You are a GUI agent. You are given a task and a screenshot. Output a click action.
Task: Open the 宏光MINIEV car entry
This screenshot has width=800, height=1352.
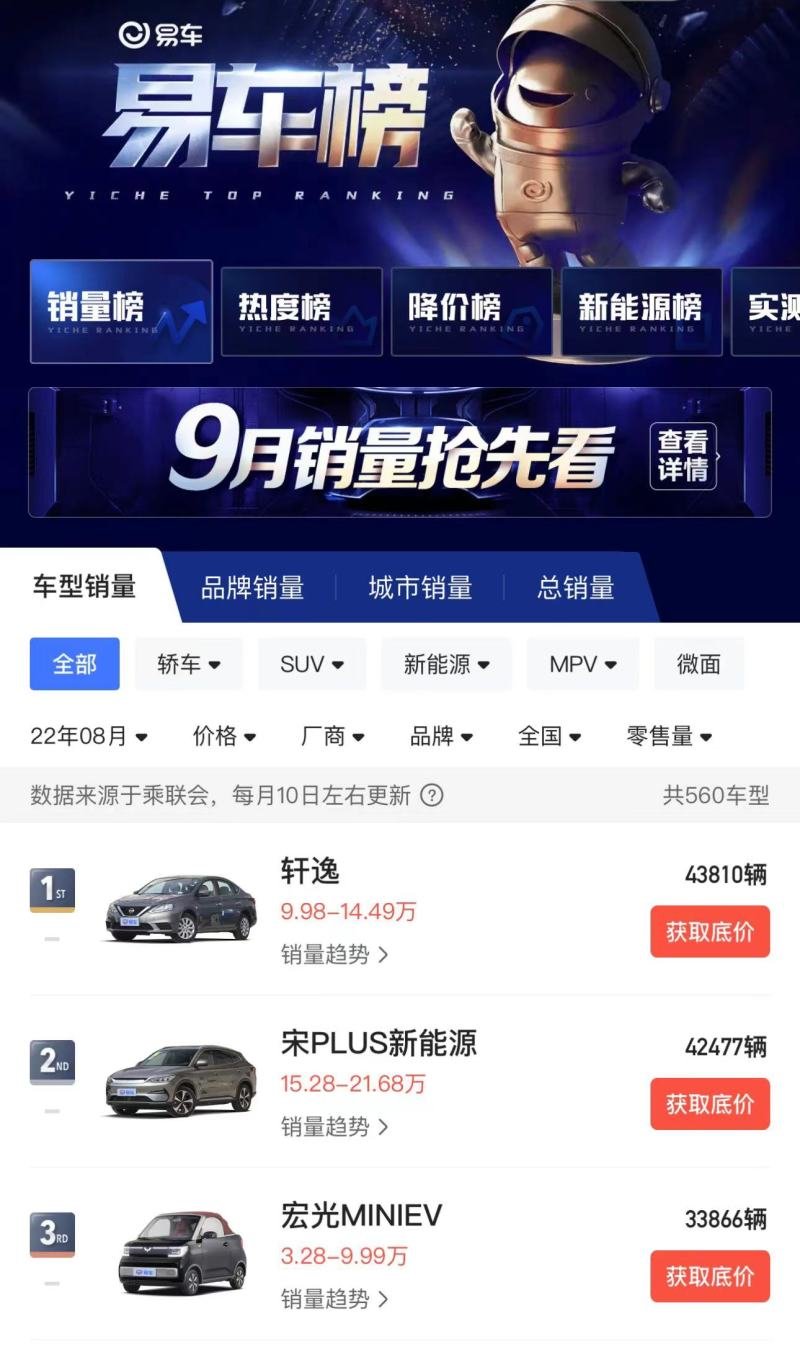(x=361, y=1216)
